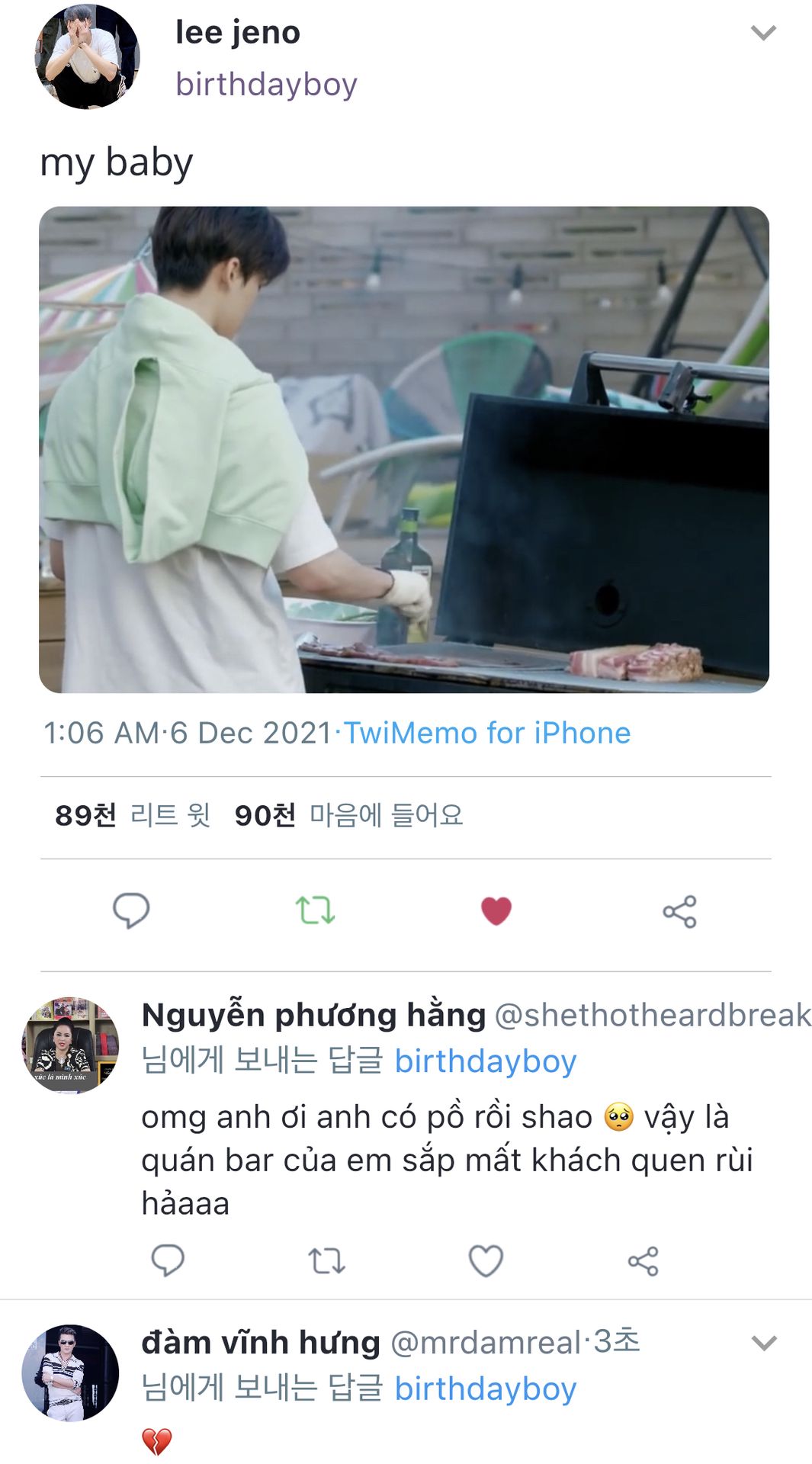The height and width of the screenshot is (1464, 812).
Task: Open lee jeno's profile picture
Action: tap(87, 56)
